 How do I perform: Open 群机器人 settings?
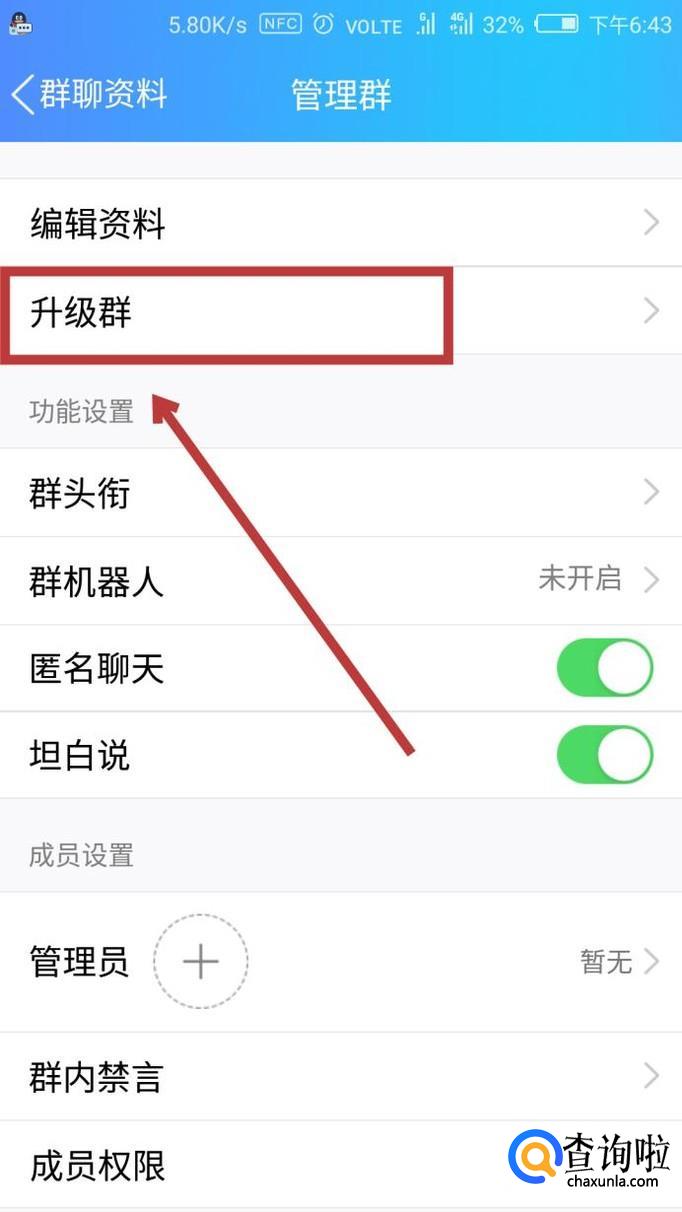pyautogui.click(x=341, y=580)
